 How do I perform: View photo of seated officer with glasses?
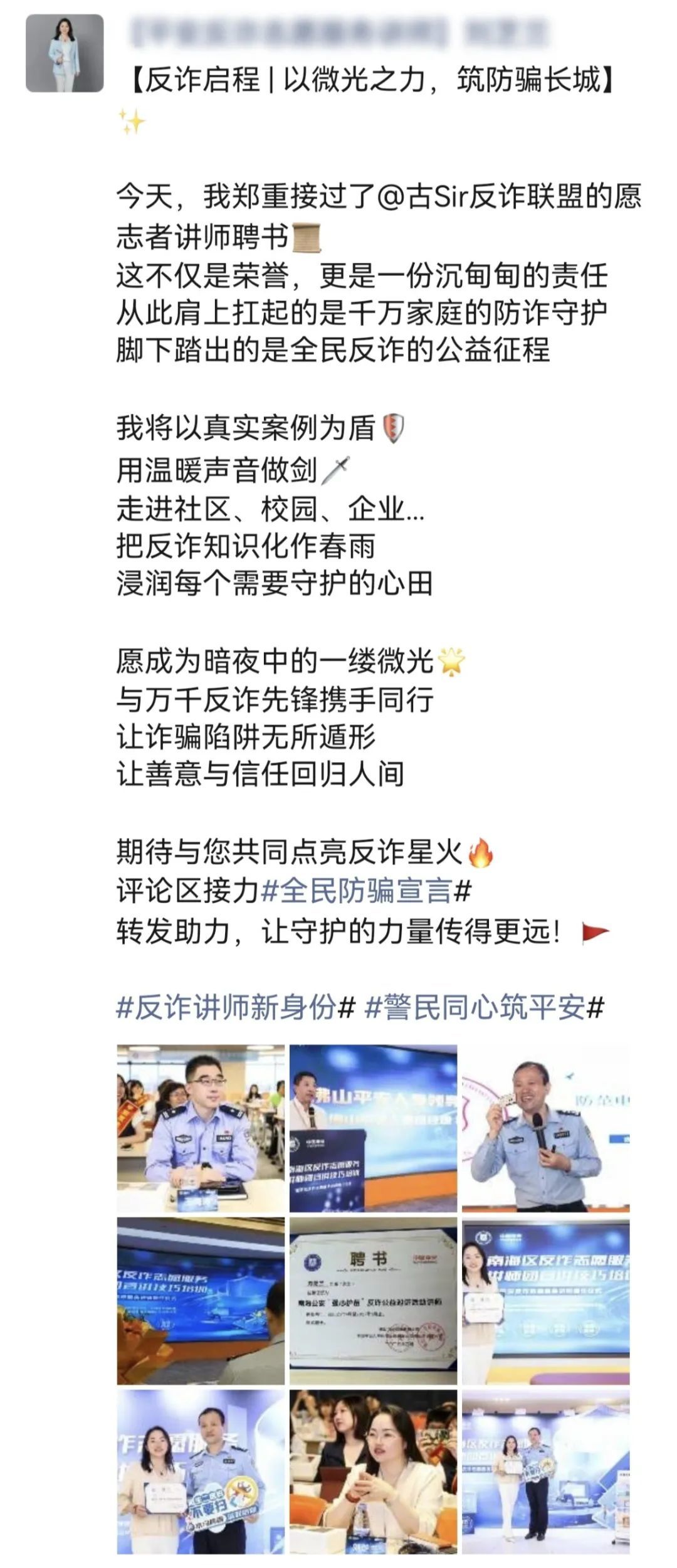(201, 1128)
